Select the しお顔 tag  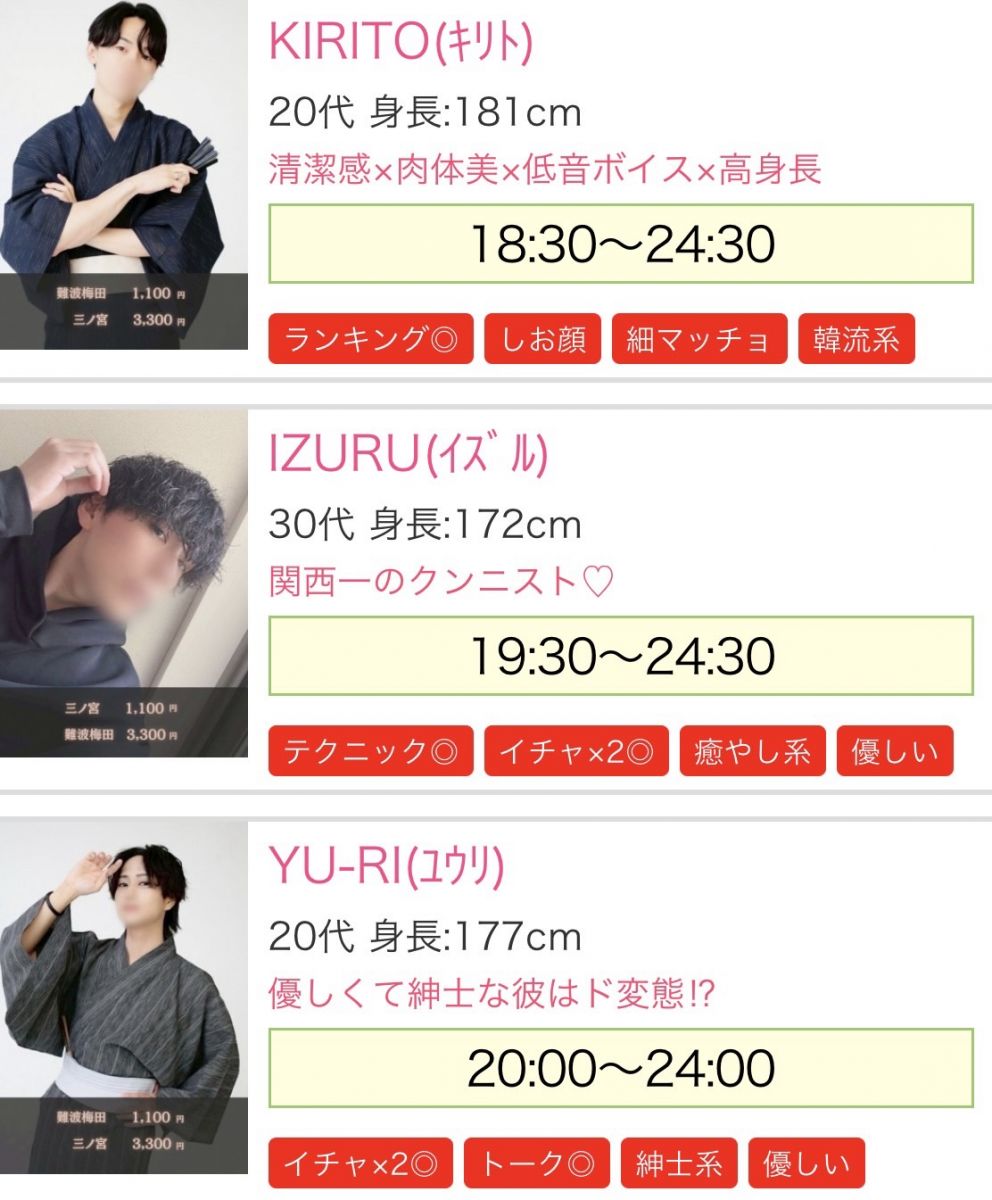click(x=542, y=340)
